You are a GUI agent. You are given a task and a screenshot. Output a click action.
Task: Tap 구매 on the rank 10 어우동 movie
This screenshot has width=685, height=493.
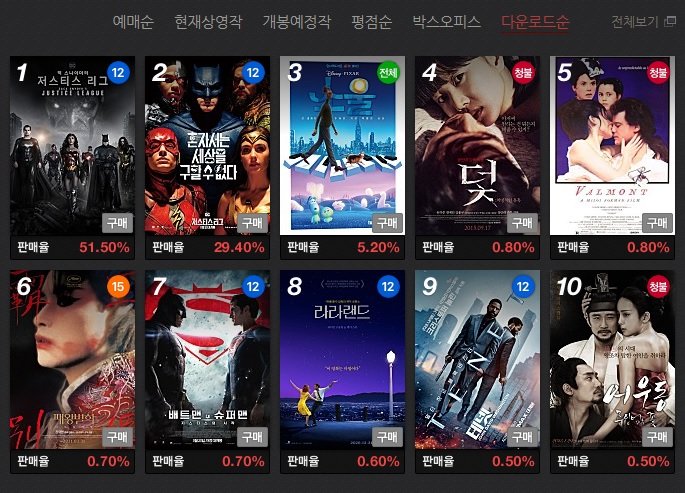click(656, 437)
